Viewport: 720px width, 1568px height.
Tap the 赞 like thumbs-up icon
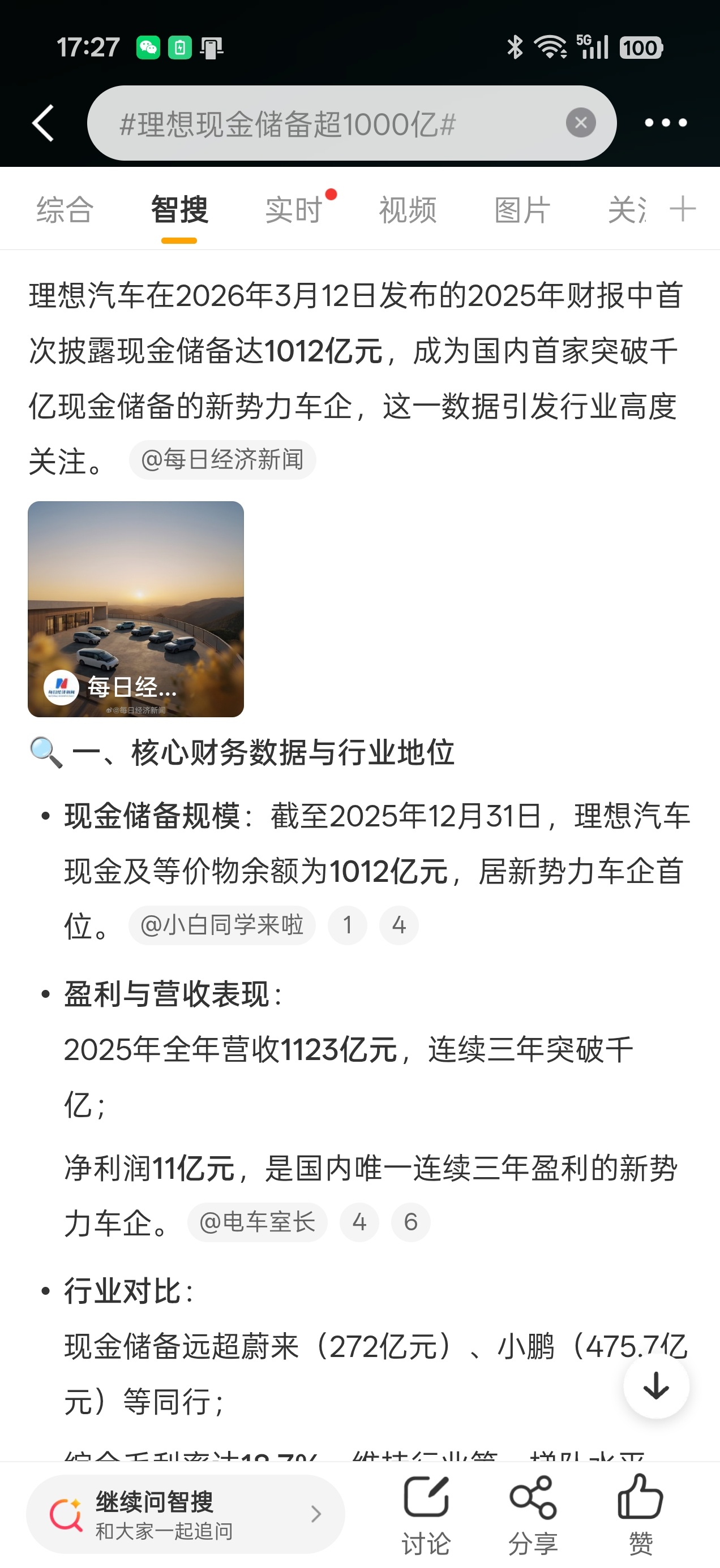click(641, 1503)
